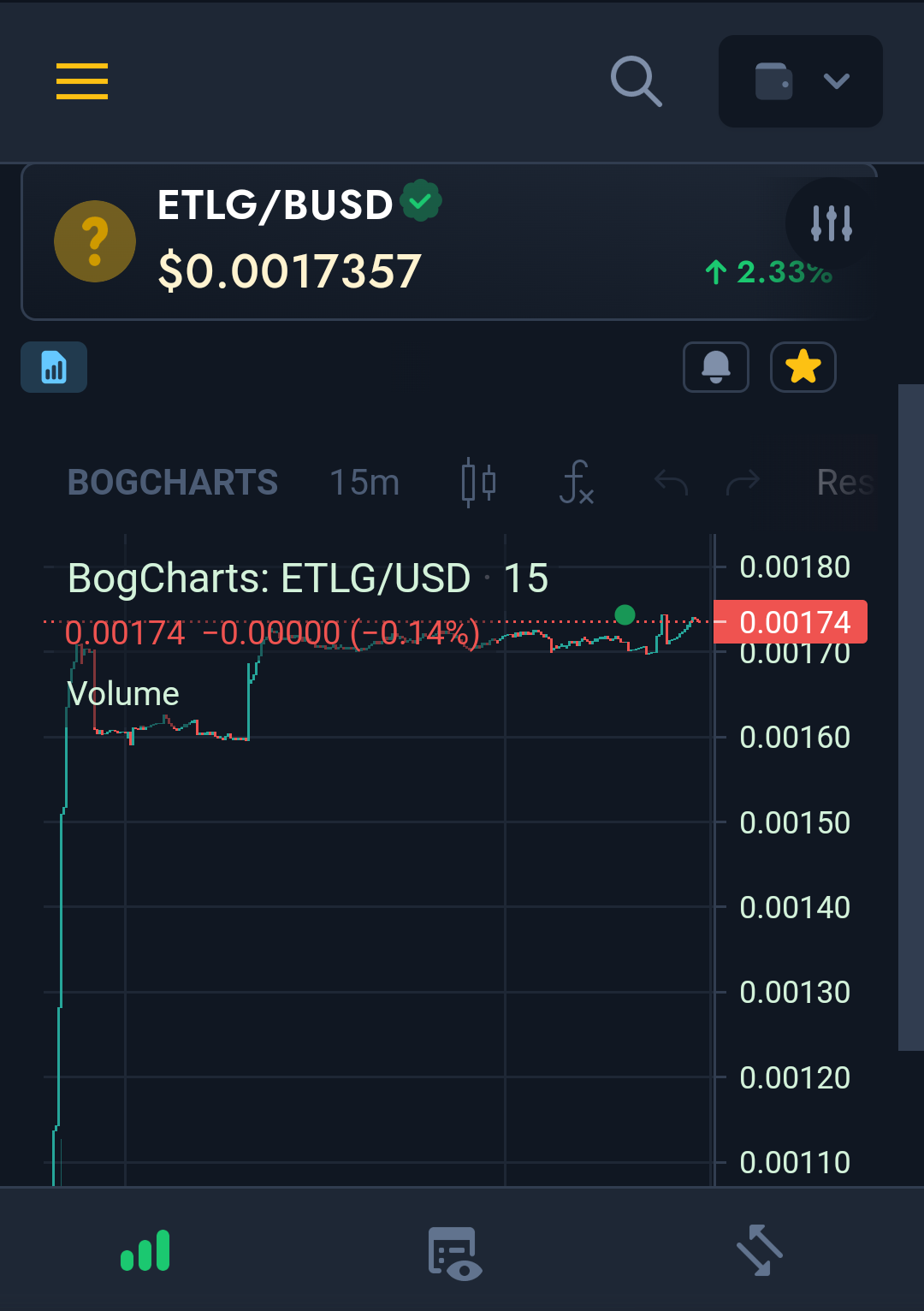The width and height of the screenshot is (924, 1311).
Task: Select the ETLG/BUSD pair header
Action: coord(275,205)
